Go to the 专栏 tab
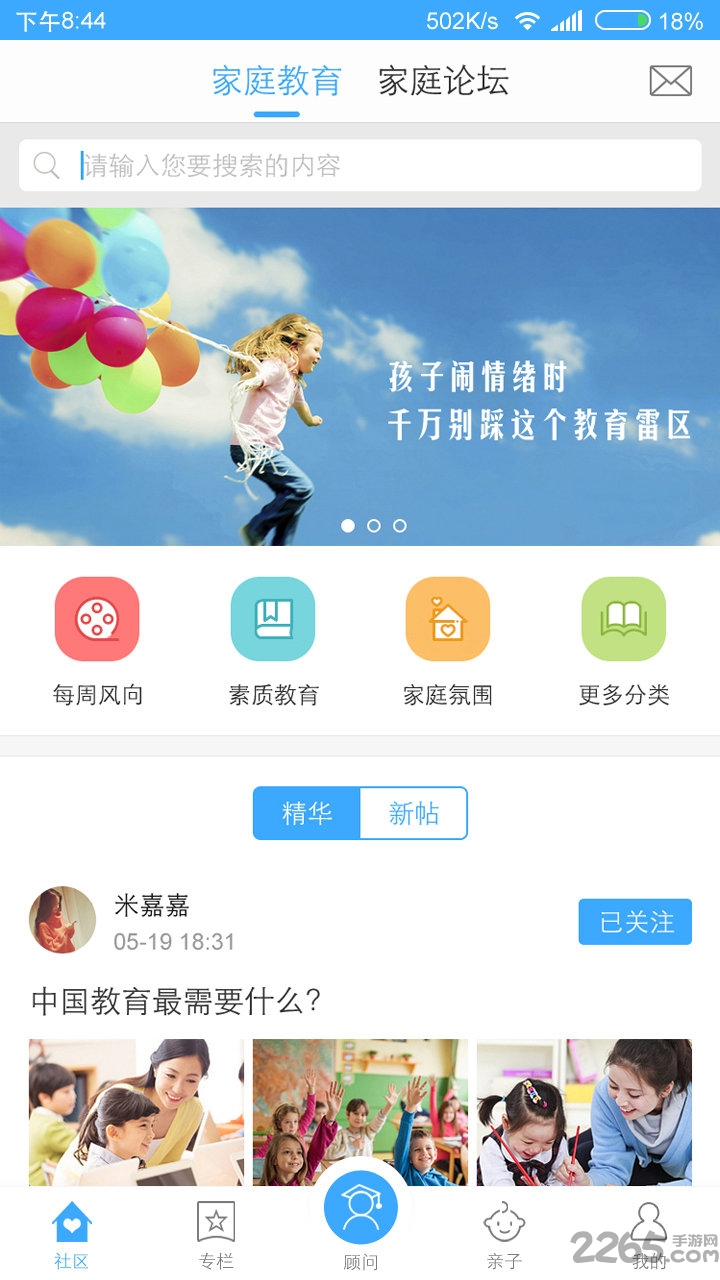The image size is (720, 1280). pos(216,1235)
